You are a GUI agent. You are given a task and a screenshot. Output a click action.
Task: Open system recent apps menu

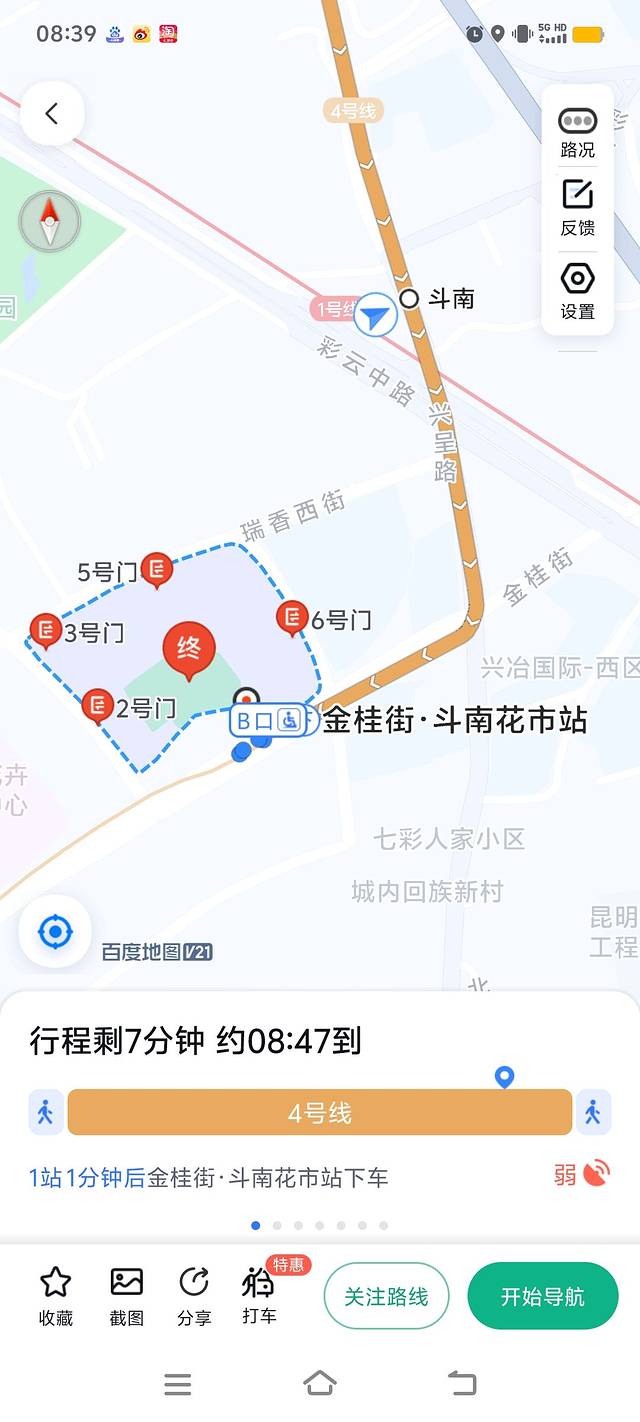pyautogui.click(x=178, y=1384)
